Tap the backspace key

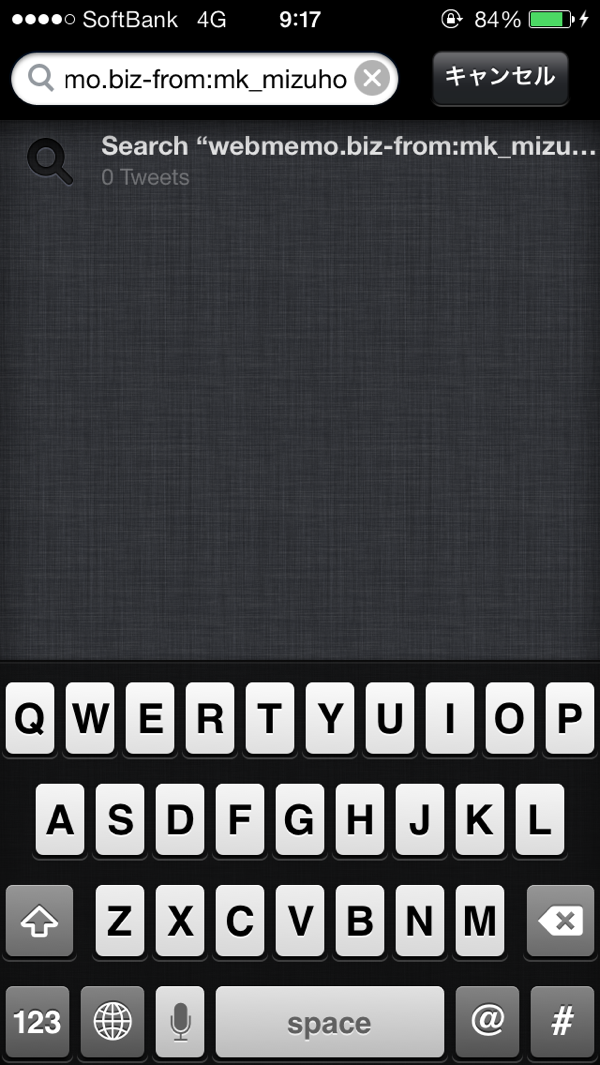(x=560, y=921)
